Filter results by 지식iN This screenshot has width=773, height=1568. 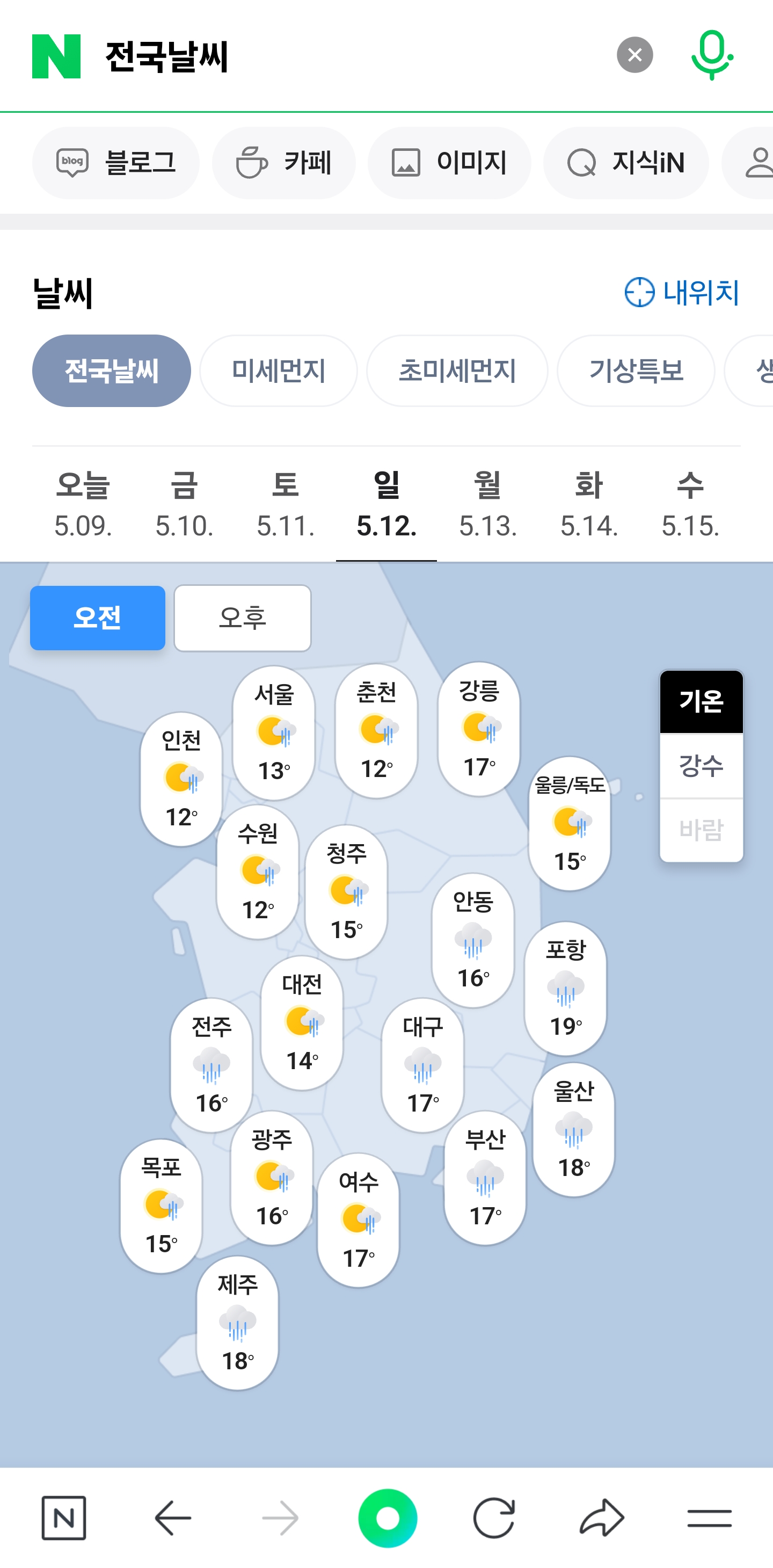point(626,163)
